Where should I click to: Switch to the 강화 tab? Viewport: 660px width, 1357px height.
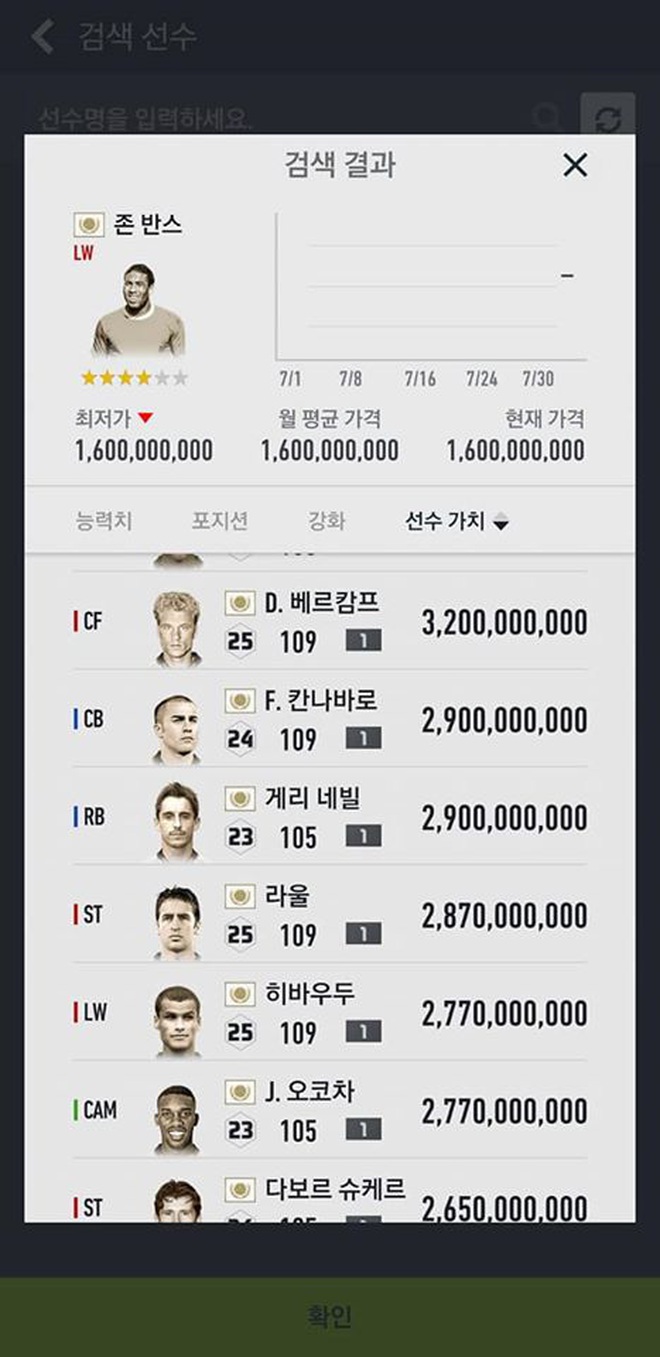click(326, 521)
